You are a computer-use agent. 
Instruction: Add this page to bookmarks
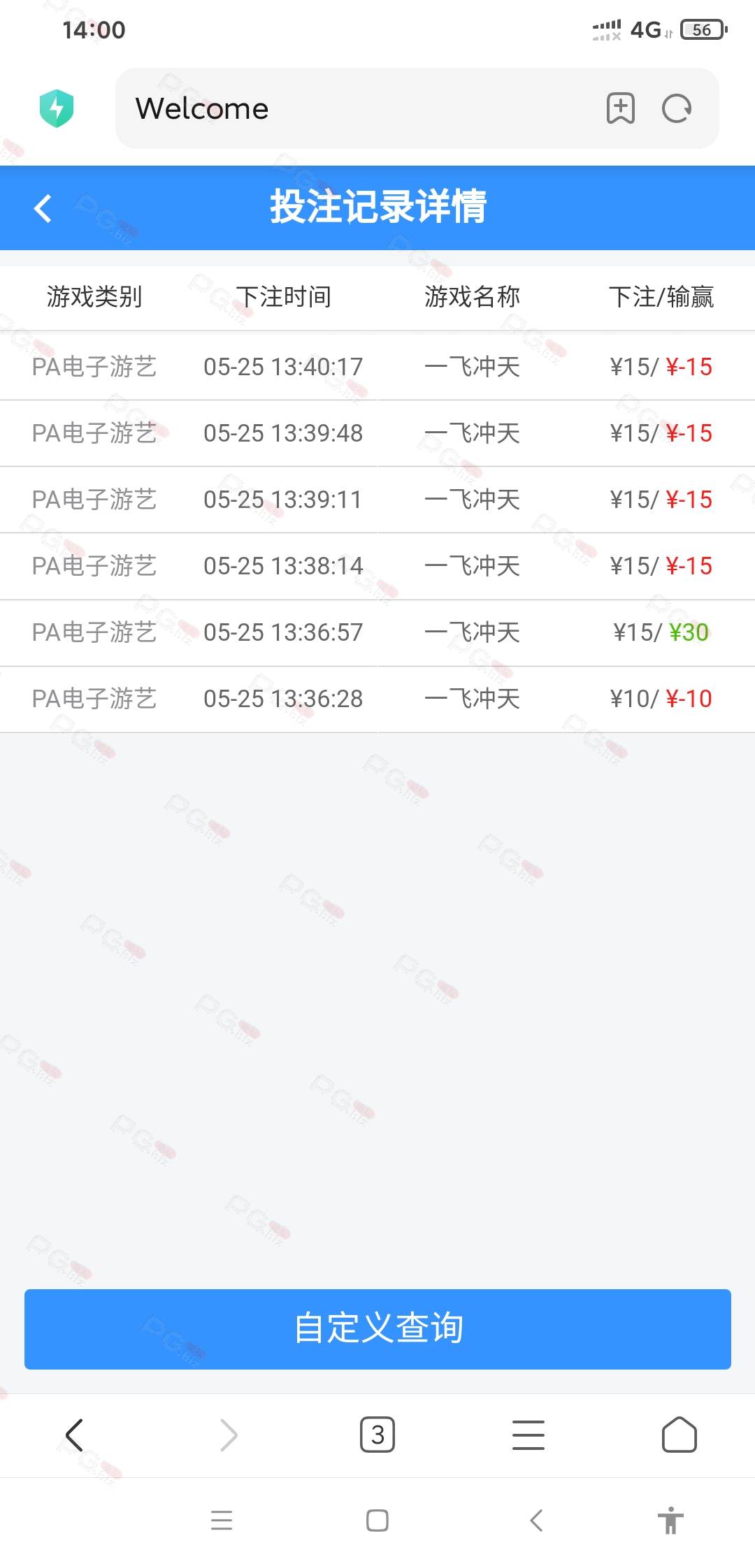[x=620, y=108]
